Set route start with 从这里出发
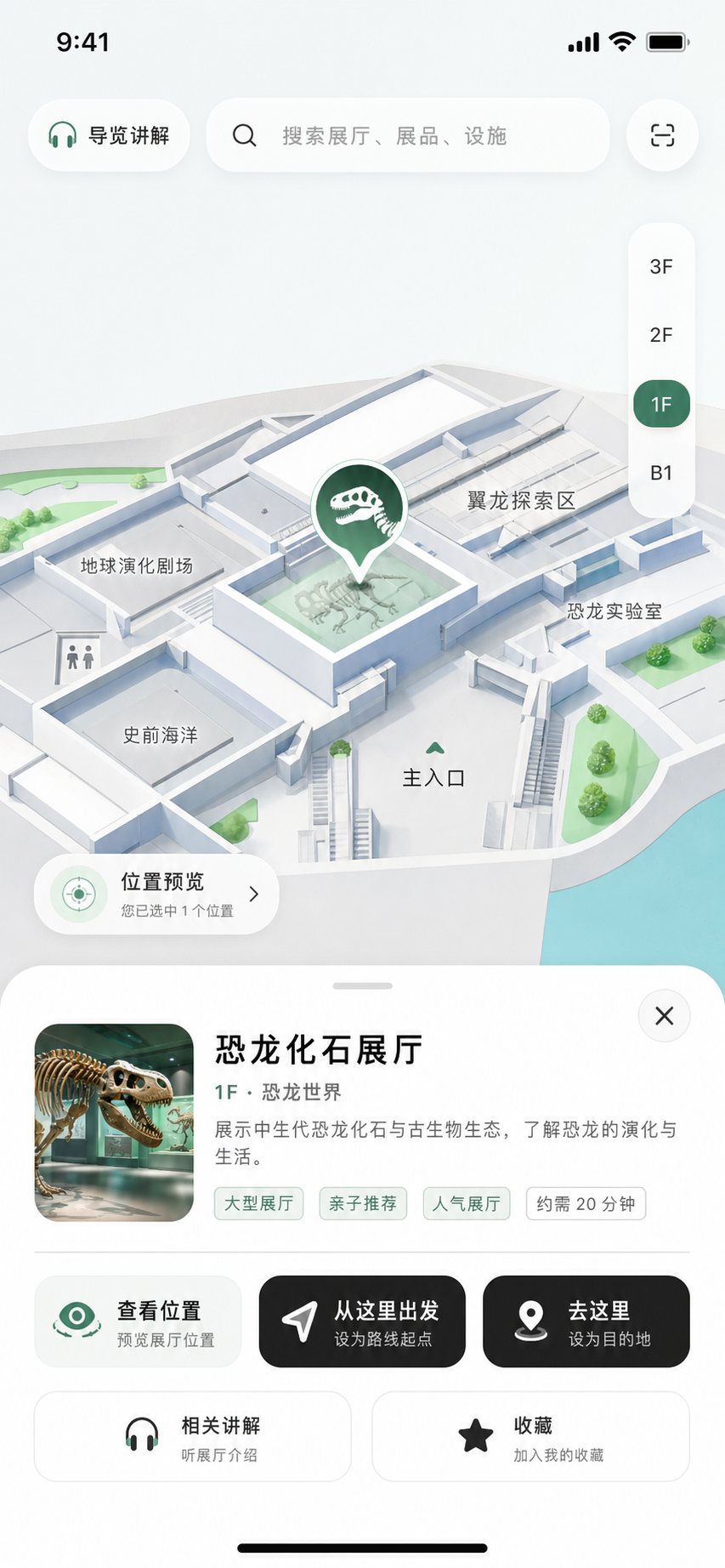 pos(362,1321)
